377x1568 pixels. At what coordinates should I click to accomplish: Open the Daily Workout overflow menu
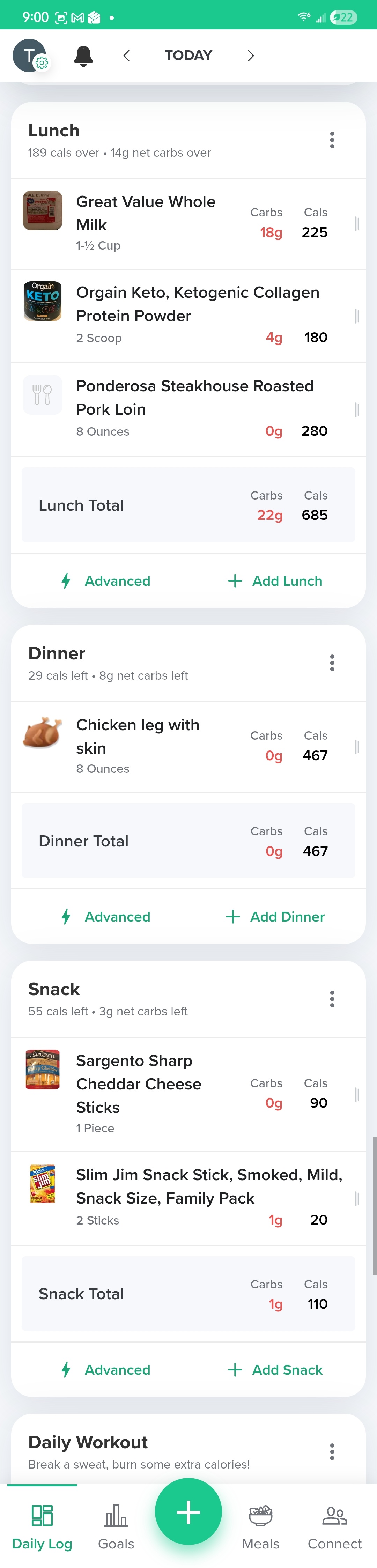pyautogui.click(x=332, y=1452)
